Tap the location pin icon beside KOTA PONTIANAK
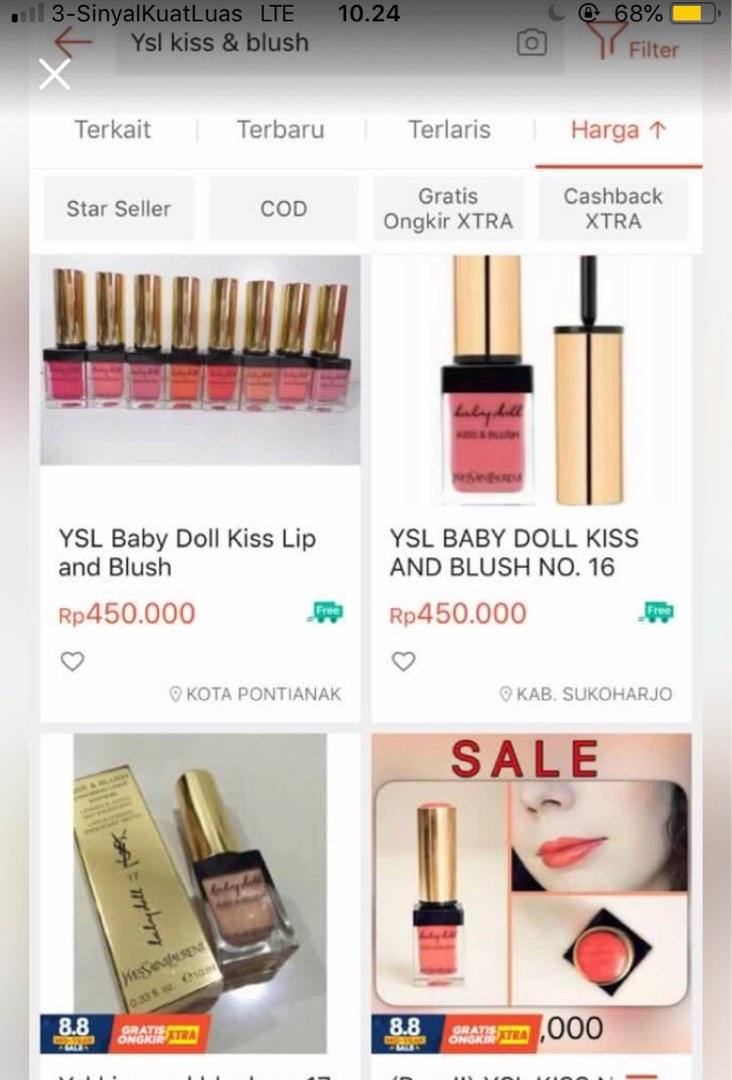The width and height of the screenshot is (732, 1080). (175, 693)
